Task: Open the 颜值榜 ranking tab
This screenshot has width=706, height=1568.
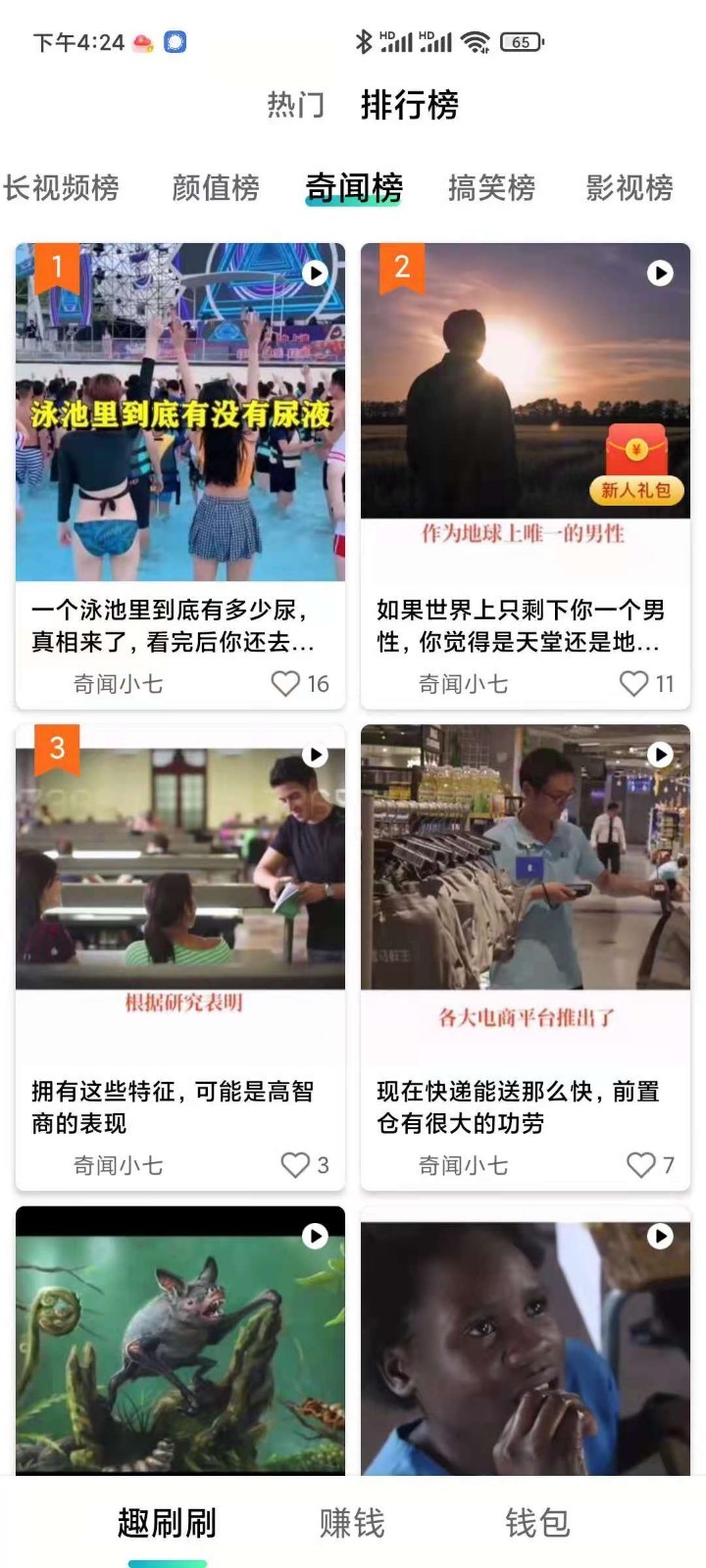Action: tap(216, 187)
